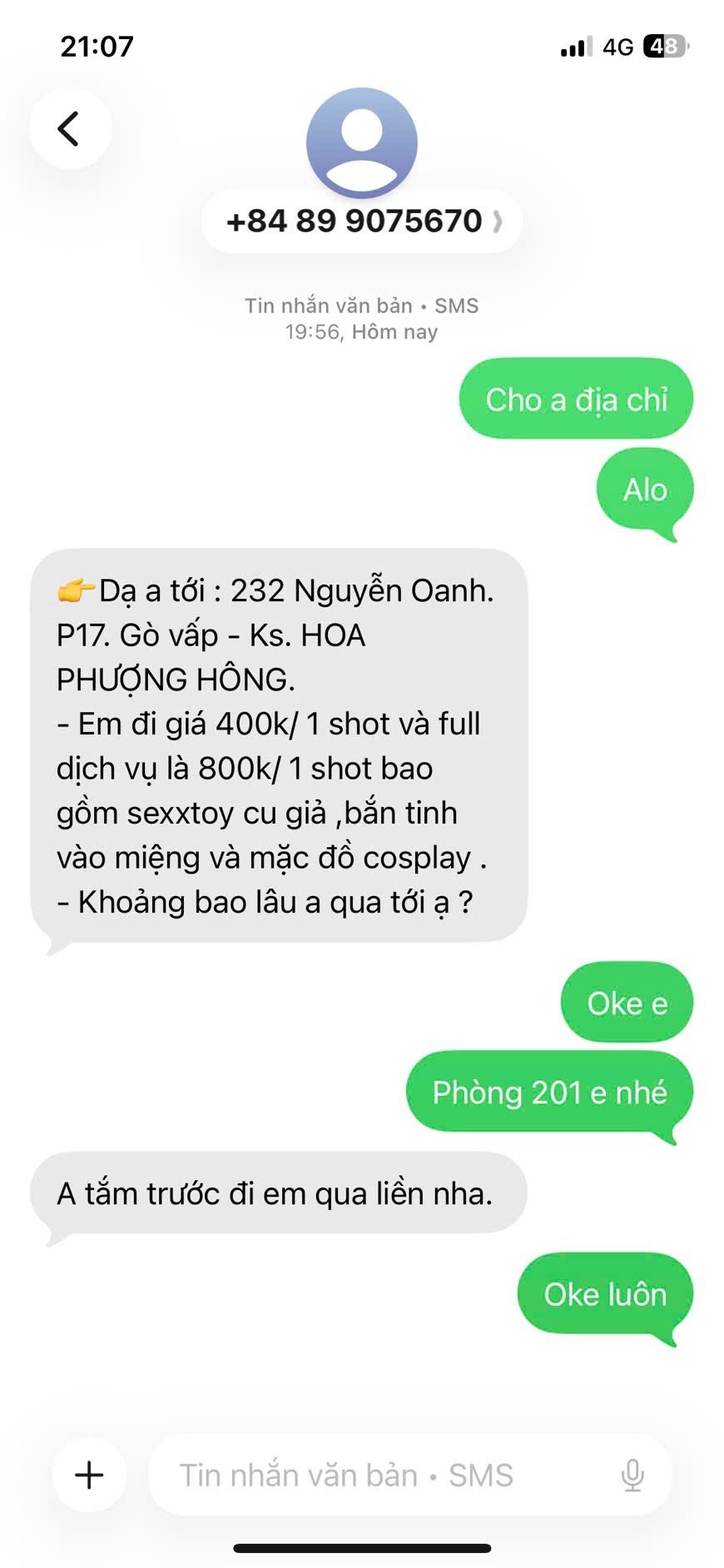
Task: Start voice dictation with the microphone
Action: [632, 1475]
